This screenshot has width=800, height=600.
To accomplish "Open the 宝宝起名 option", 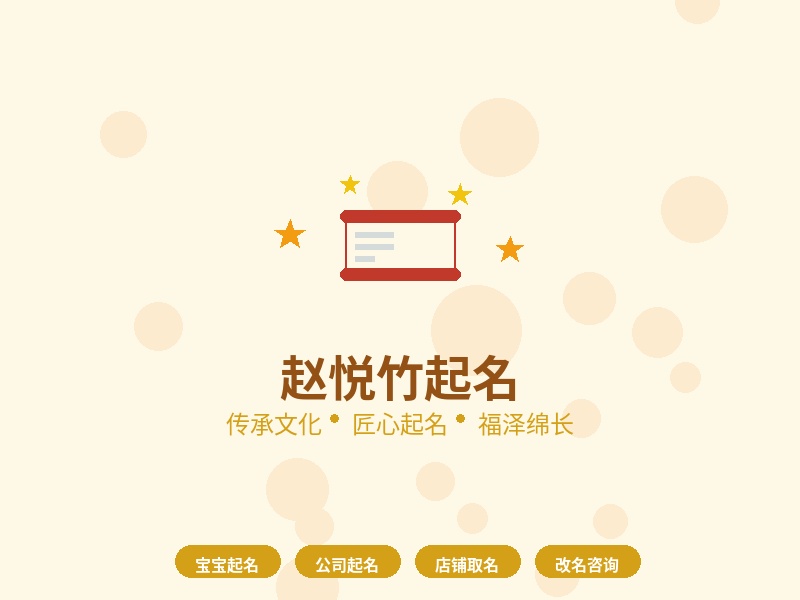I will [x=227, y=564].
